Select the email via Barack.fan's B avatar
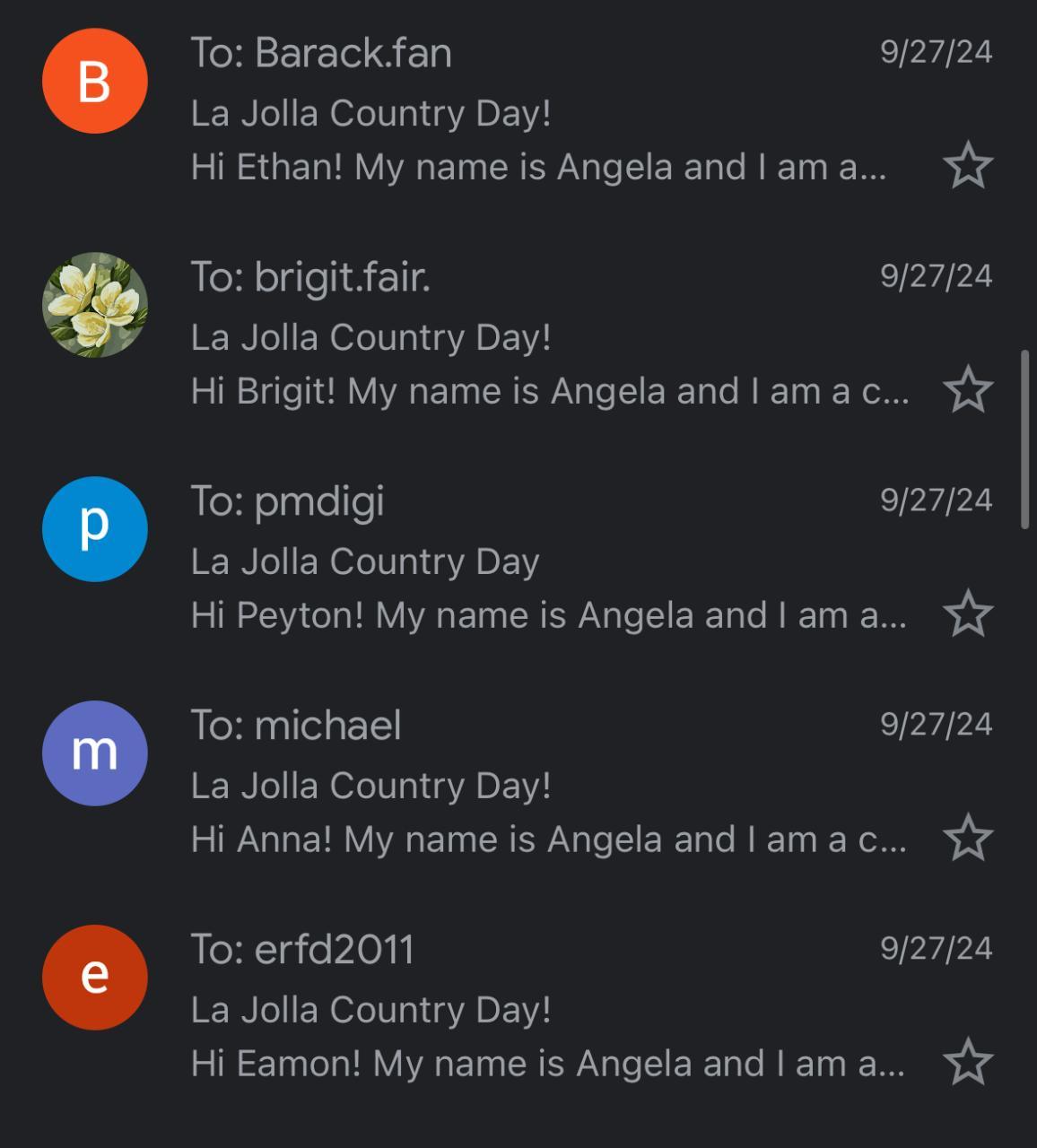The image size is (1037, 1148). pos(95,81)
